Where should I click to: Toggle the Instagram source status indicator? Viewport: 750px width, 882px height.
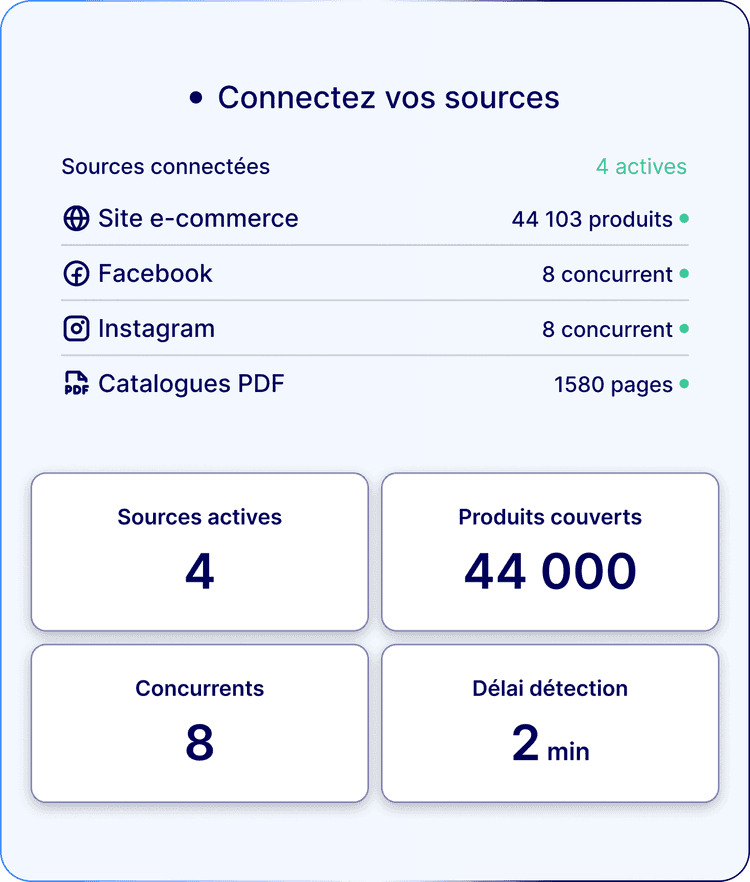(x=686, y=329)
